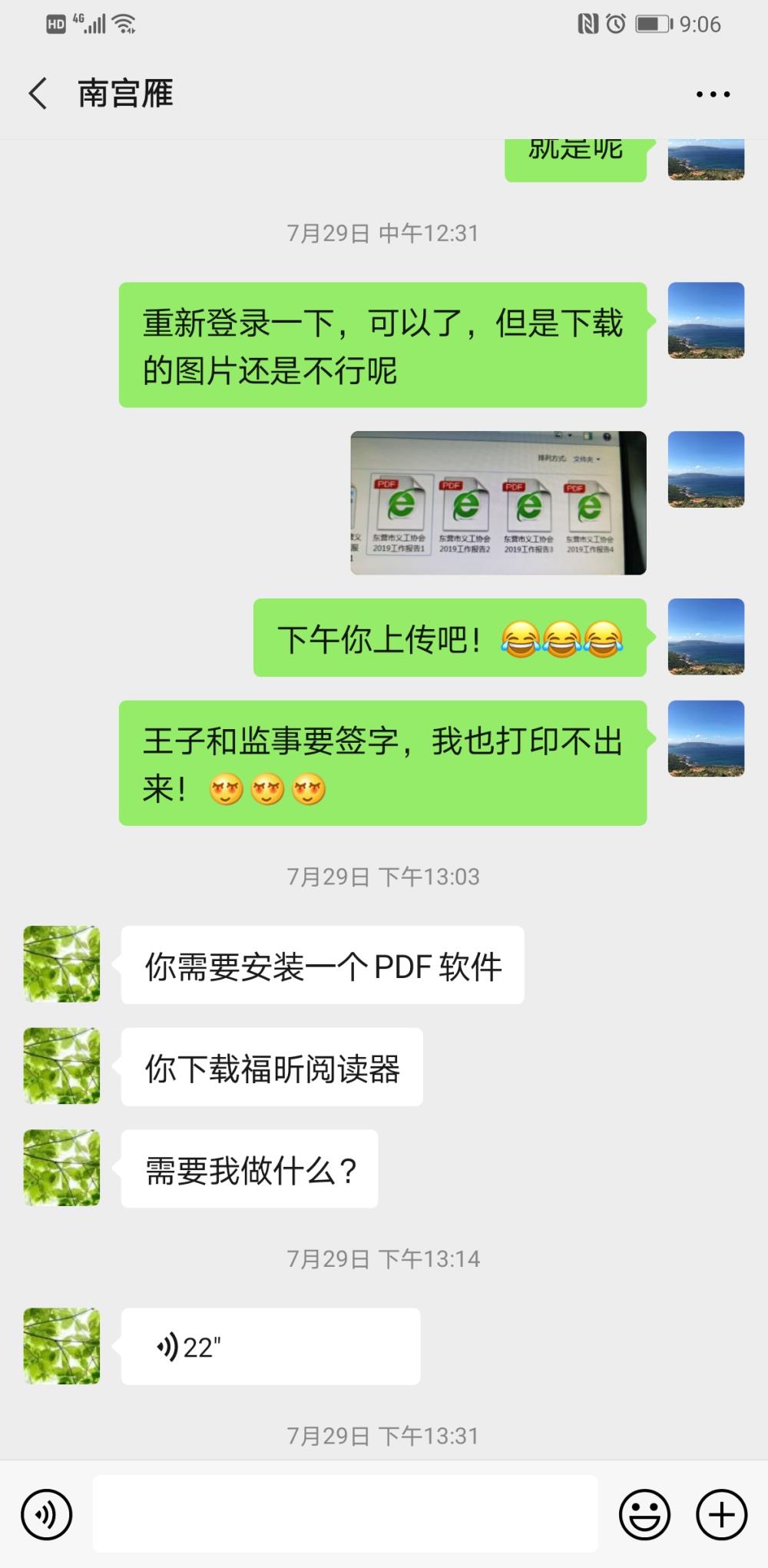Tap the message text input field
This screenshot has height=1568, width=768.
(346, 1513)
